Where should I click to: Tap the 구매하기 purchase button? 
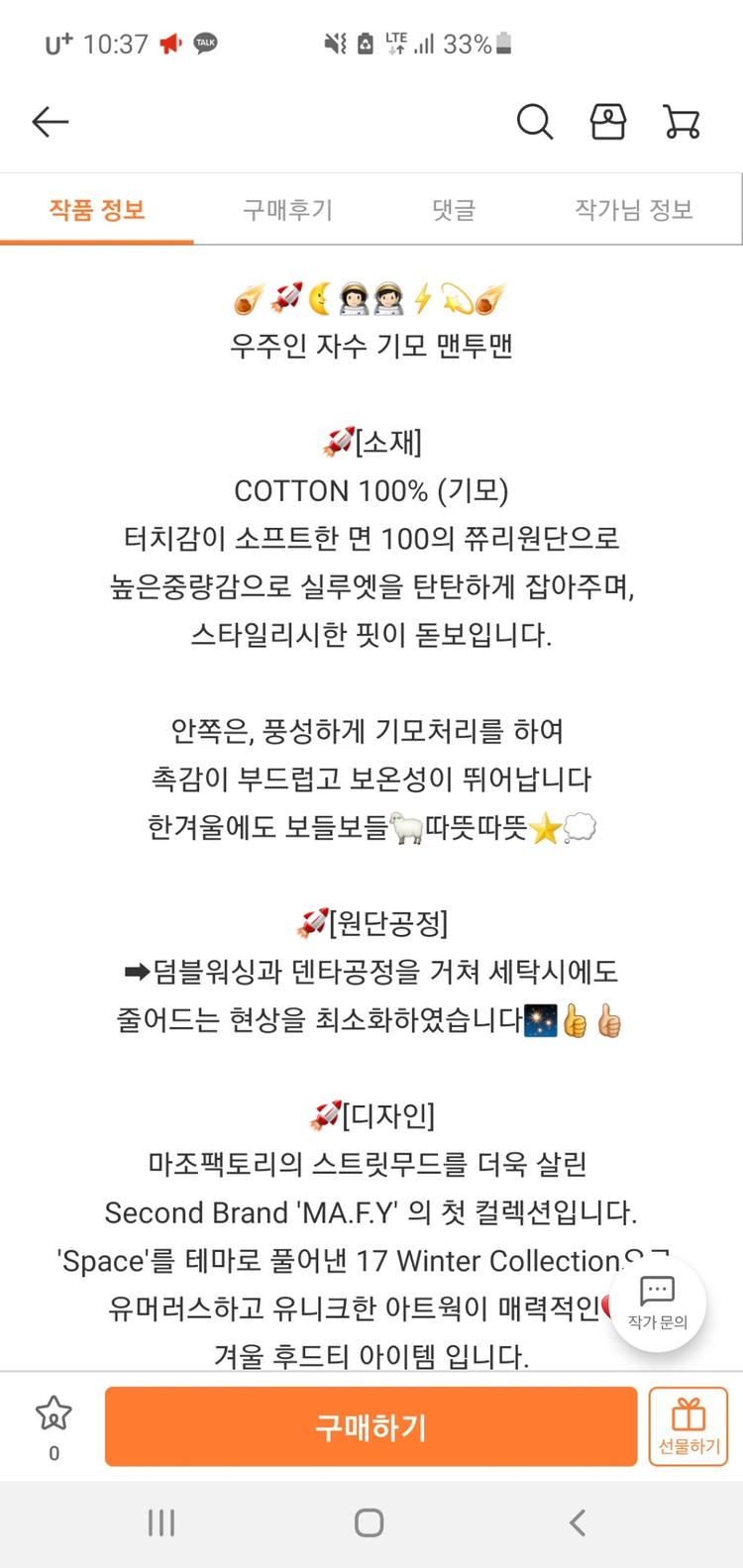point(371,1426)
